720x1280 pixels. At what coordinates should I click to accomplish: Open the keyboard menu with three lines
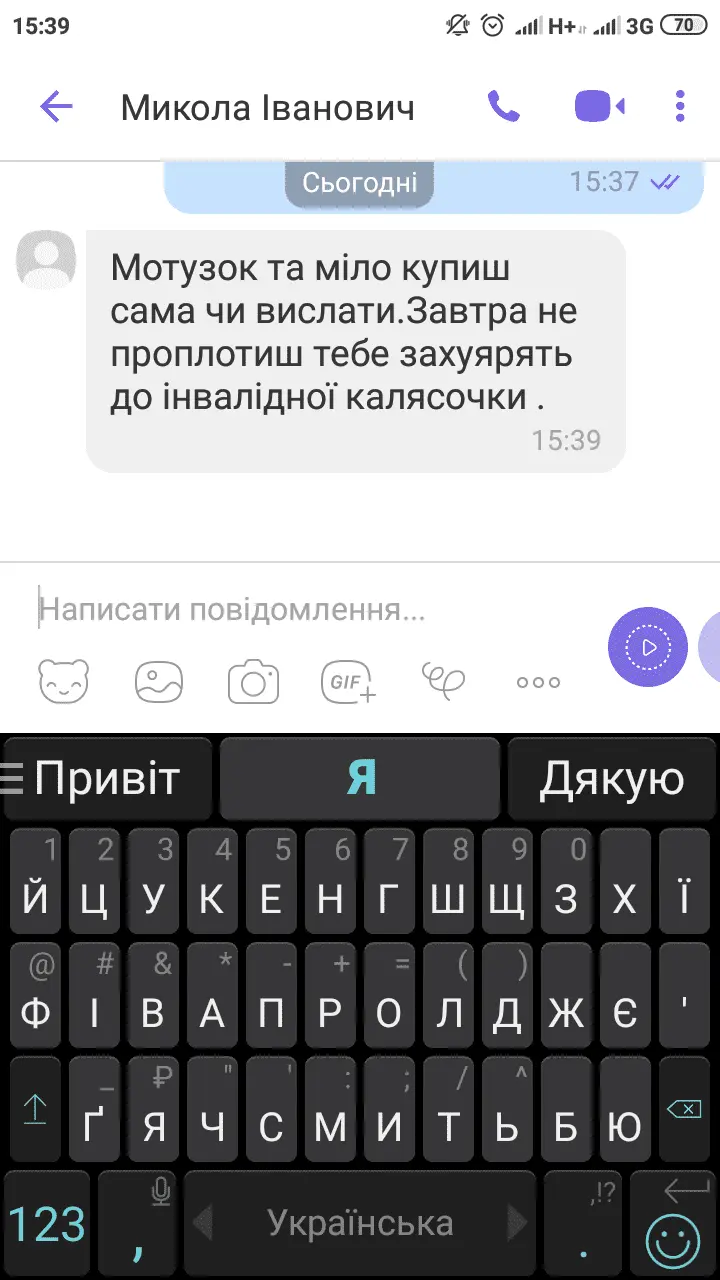pyautogui.click(x=14, y=778)
